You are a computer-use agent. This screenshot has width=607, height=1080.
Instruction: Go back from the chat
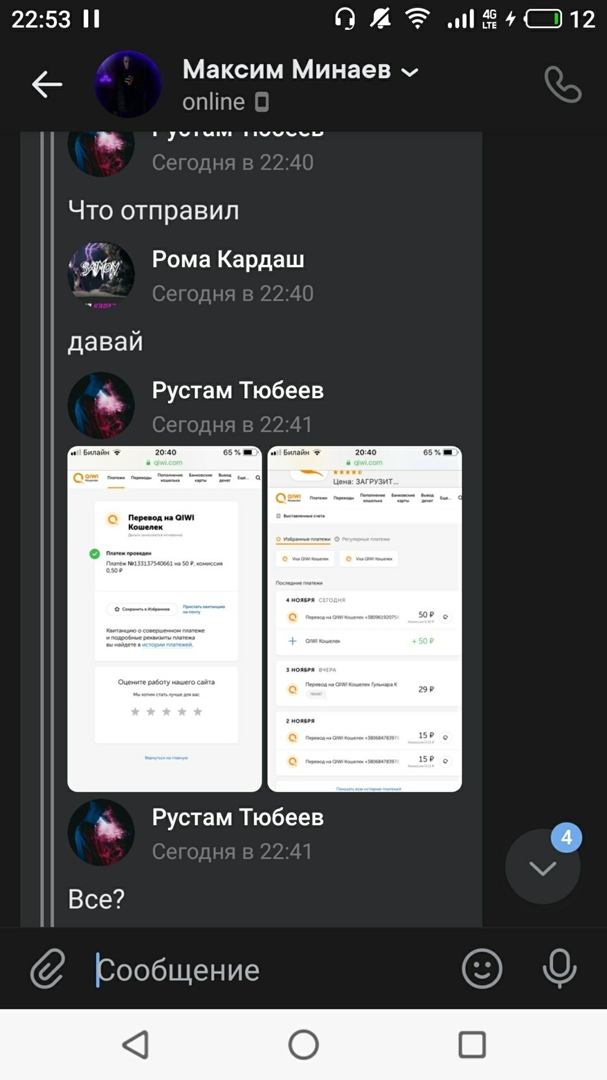click(46, 85)
